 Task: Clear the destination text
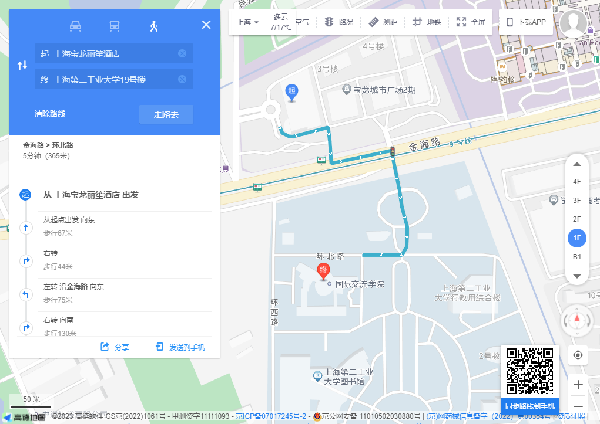[x=182, y=78]
